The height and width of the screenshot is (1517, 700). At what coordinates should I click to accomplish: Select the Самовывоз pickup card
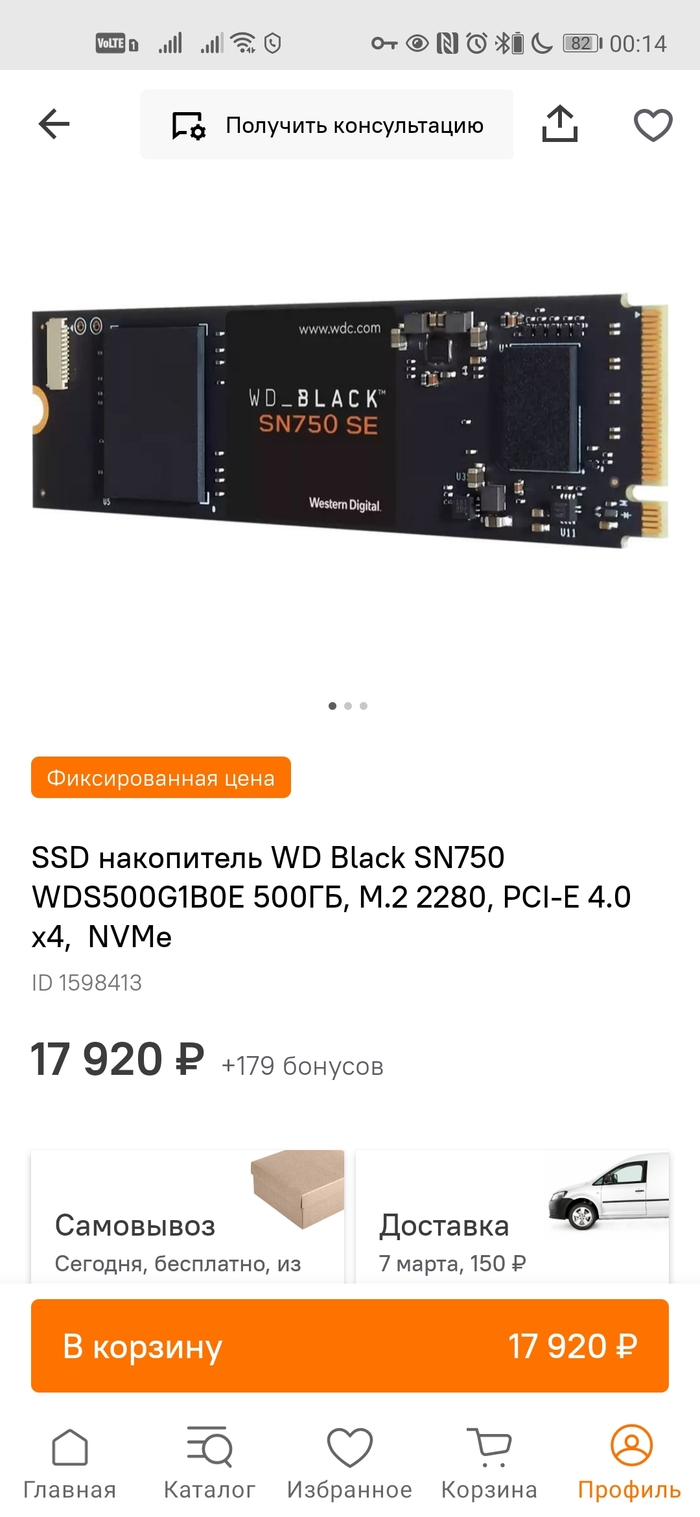187,1218
